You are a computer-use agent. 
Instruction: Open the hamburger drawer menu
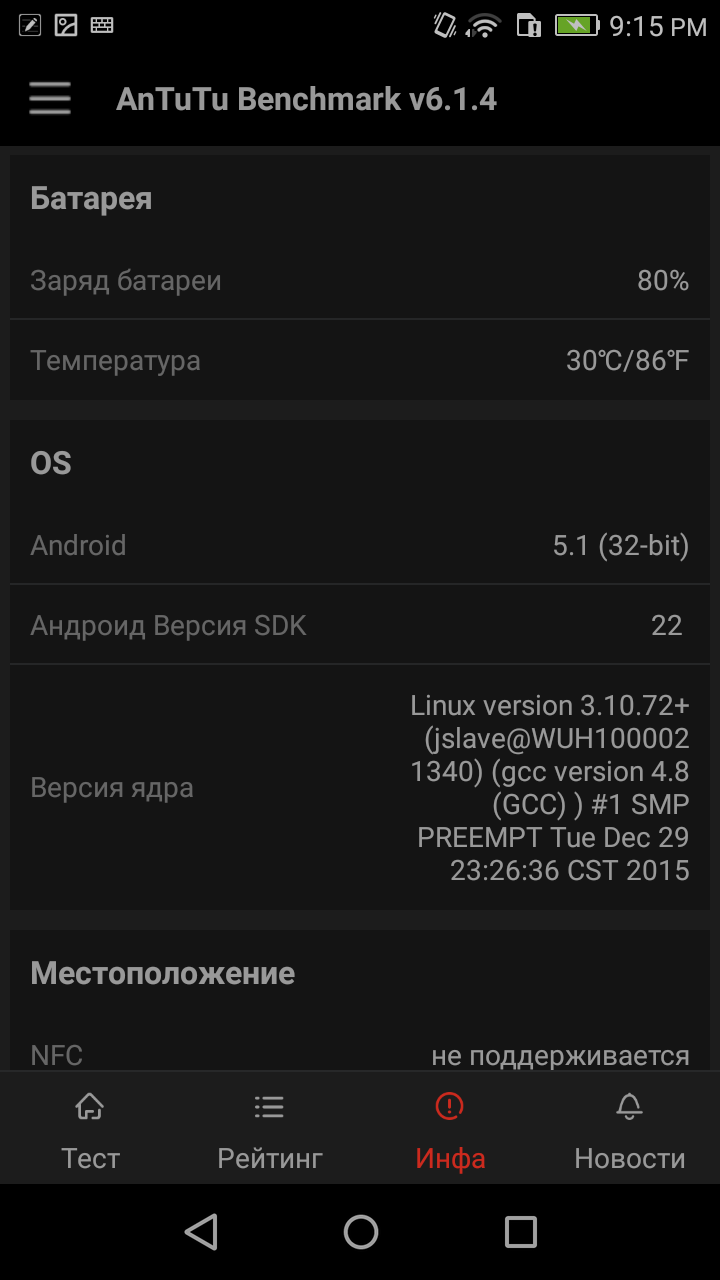pyautogui.click(x=50, y=99)
